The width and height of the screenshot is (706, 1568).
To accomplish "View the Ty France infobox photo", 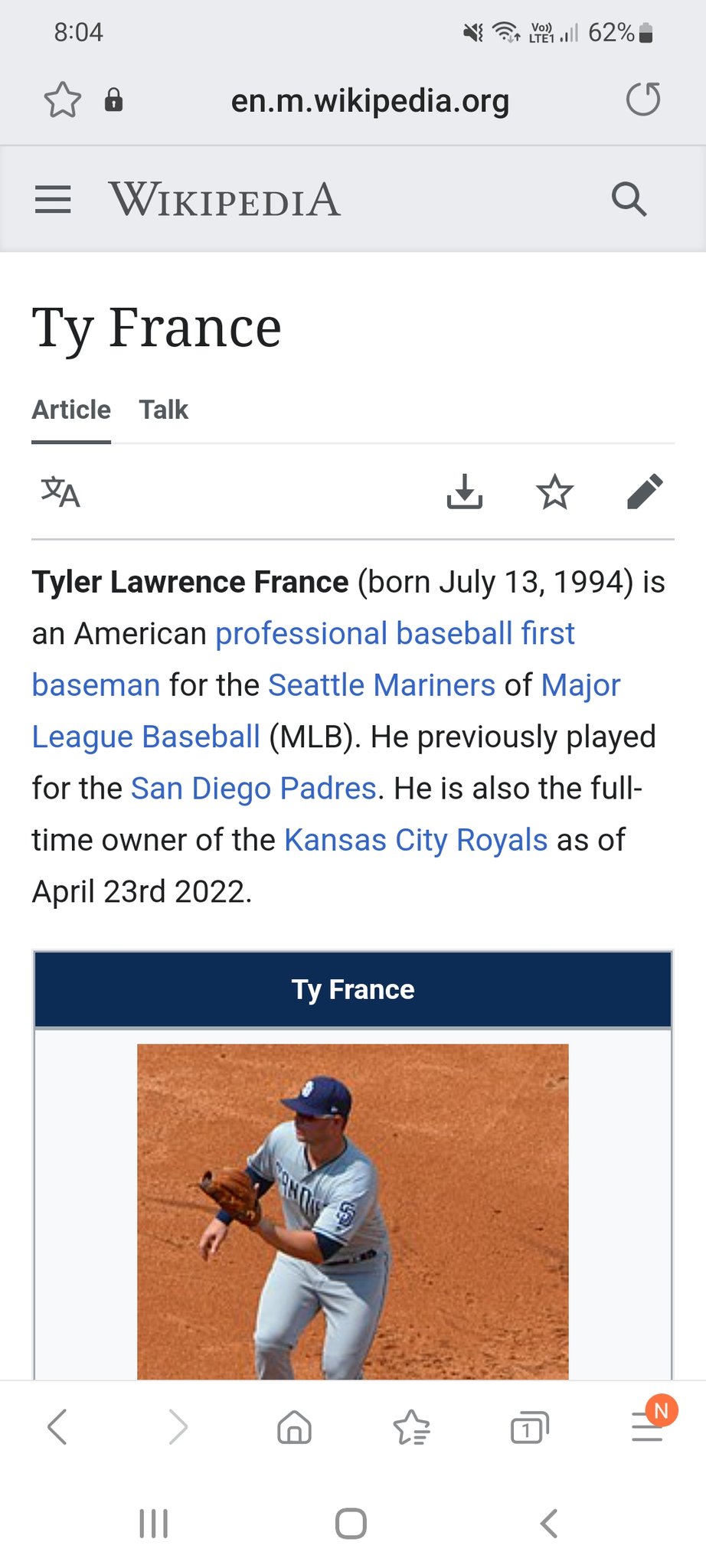I will click(x=352, y=1211).
